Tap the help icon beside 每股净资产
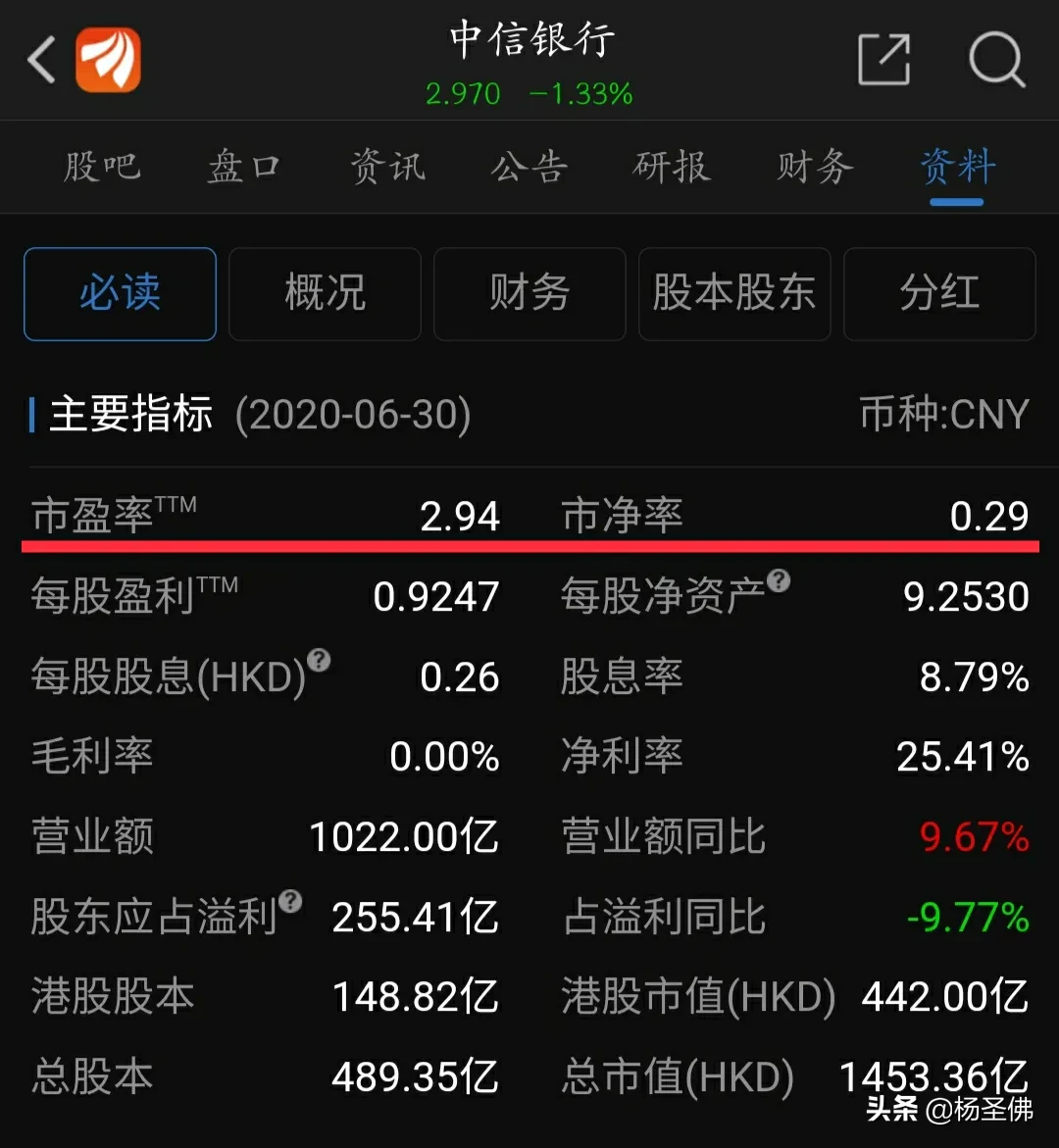This screenshot has height=1148, width=1059. coord(779,580)
